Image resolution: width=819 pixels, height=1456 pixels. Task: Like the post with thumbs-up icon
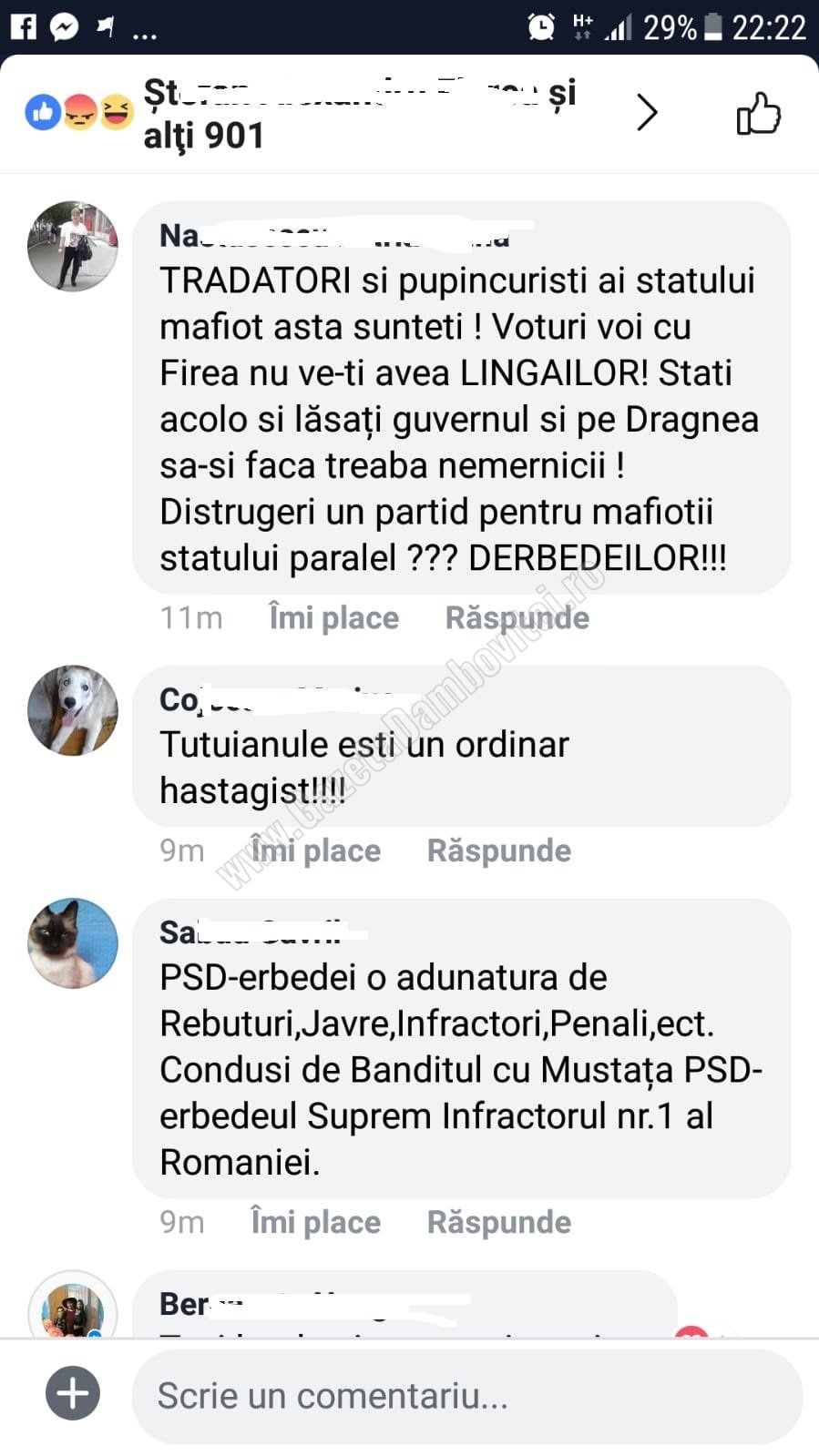758,113
